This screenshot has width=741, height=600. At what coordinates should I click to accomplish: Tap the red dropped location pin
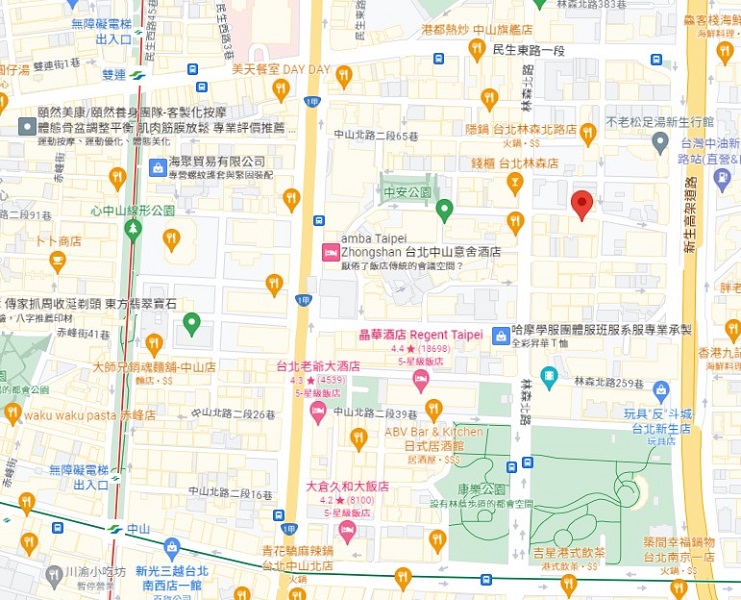tap(582, 204)
